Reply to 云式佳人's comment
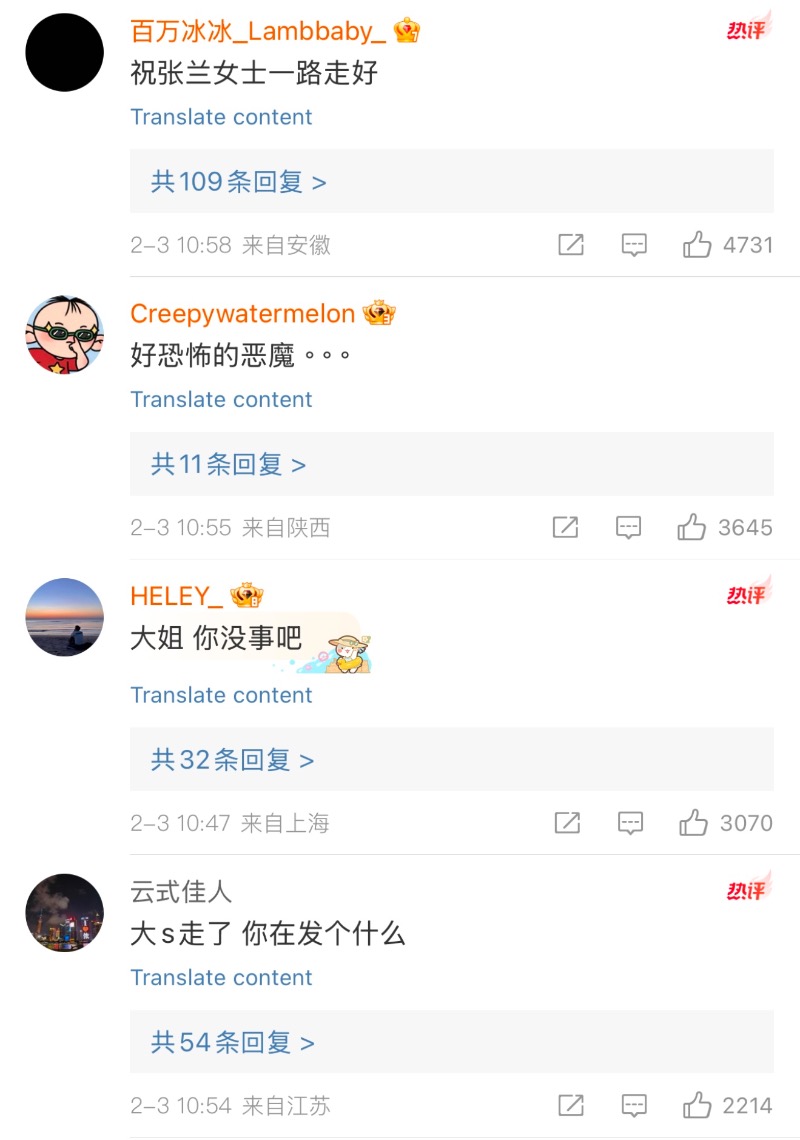Screen dimensions: 800x1140 point(633,1105)
